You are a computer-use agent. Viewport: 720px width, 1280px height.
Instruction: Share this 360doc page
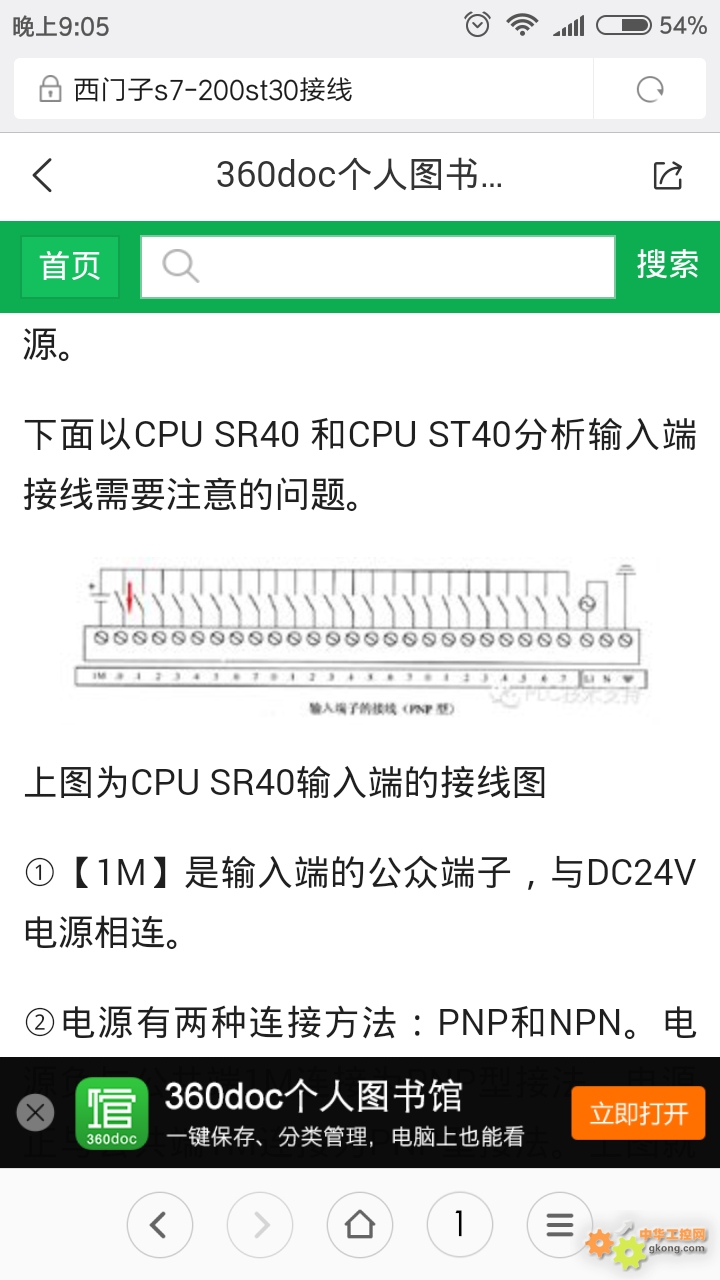click(x=667, y=175)
